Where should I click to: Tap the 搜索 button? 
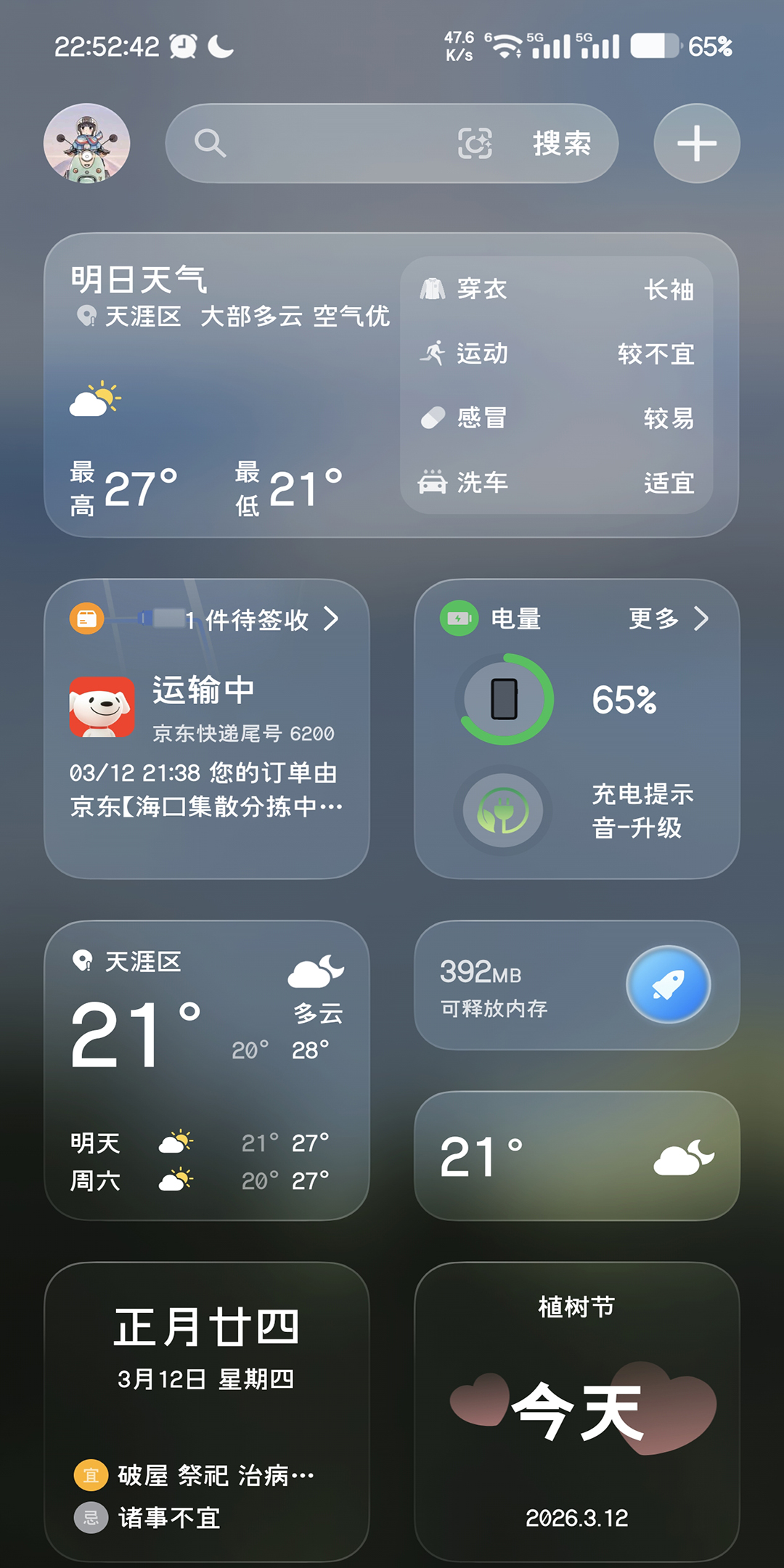click(562, 143)
